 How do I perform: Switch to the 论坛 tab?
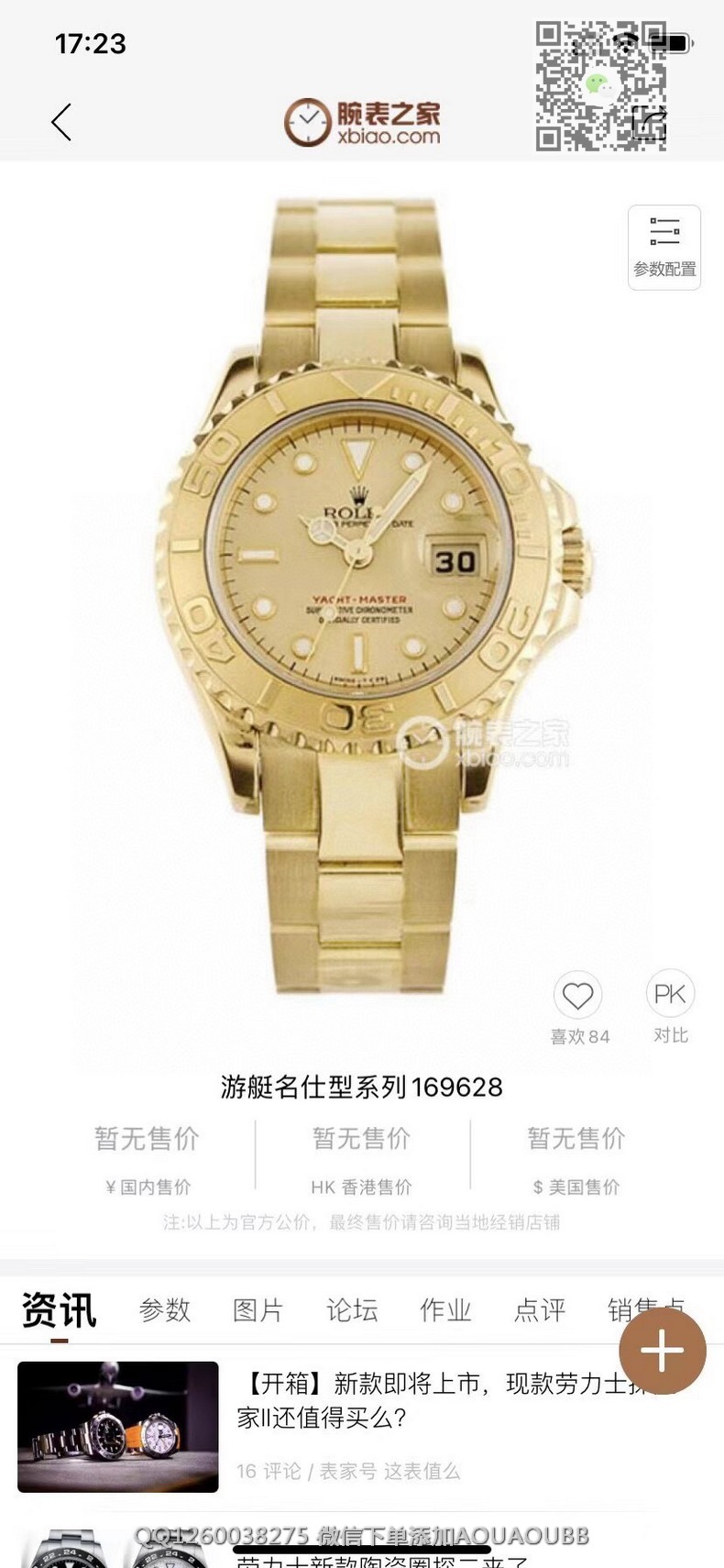[x=352, y=1310]
